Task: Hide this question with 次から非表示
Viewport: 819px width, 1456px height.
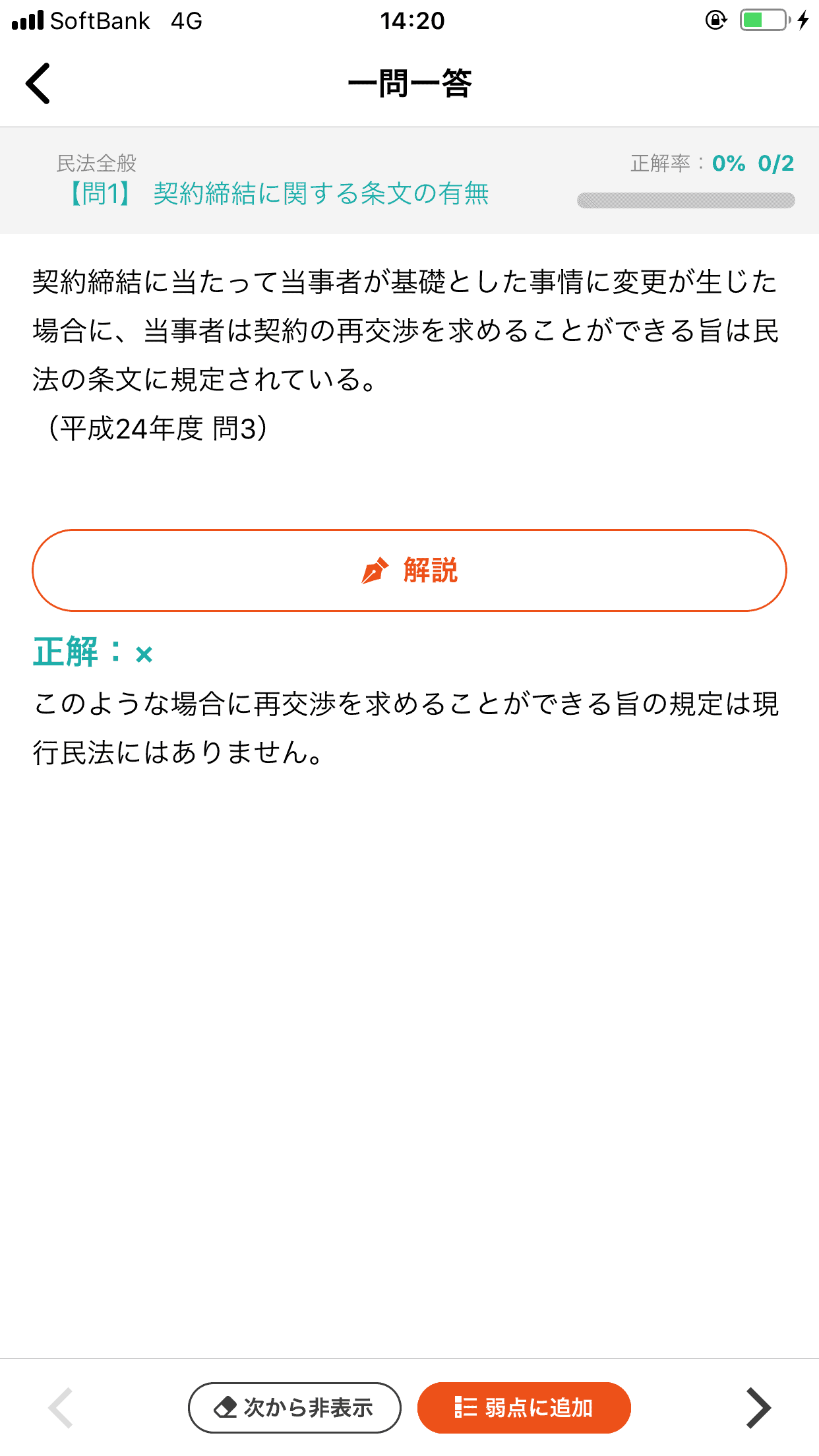Action: 295,1408
